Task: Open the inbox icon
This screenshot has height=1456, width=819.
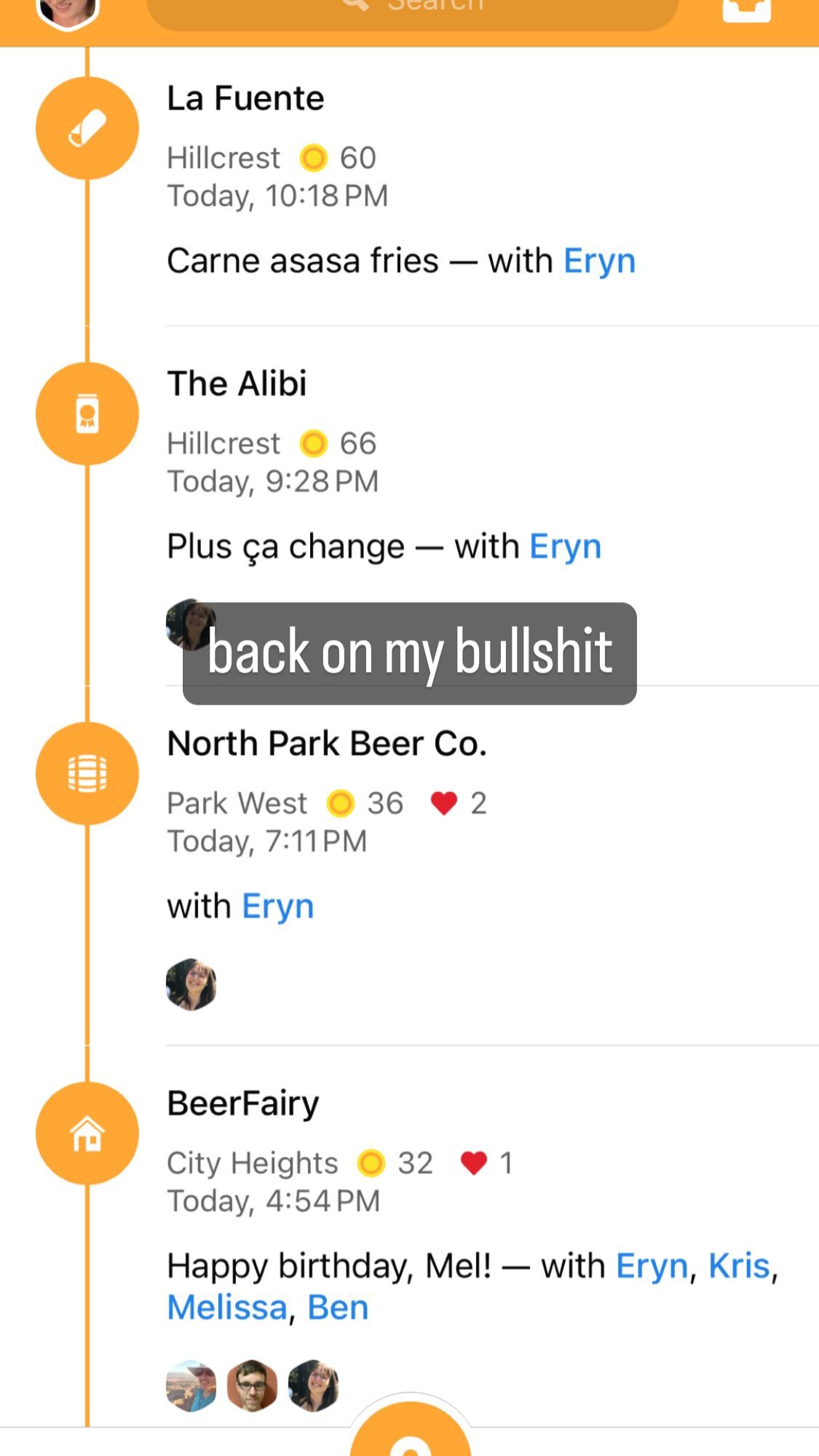Action: (746, 10)
